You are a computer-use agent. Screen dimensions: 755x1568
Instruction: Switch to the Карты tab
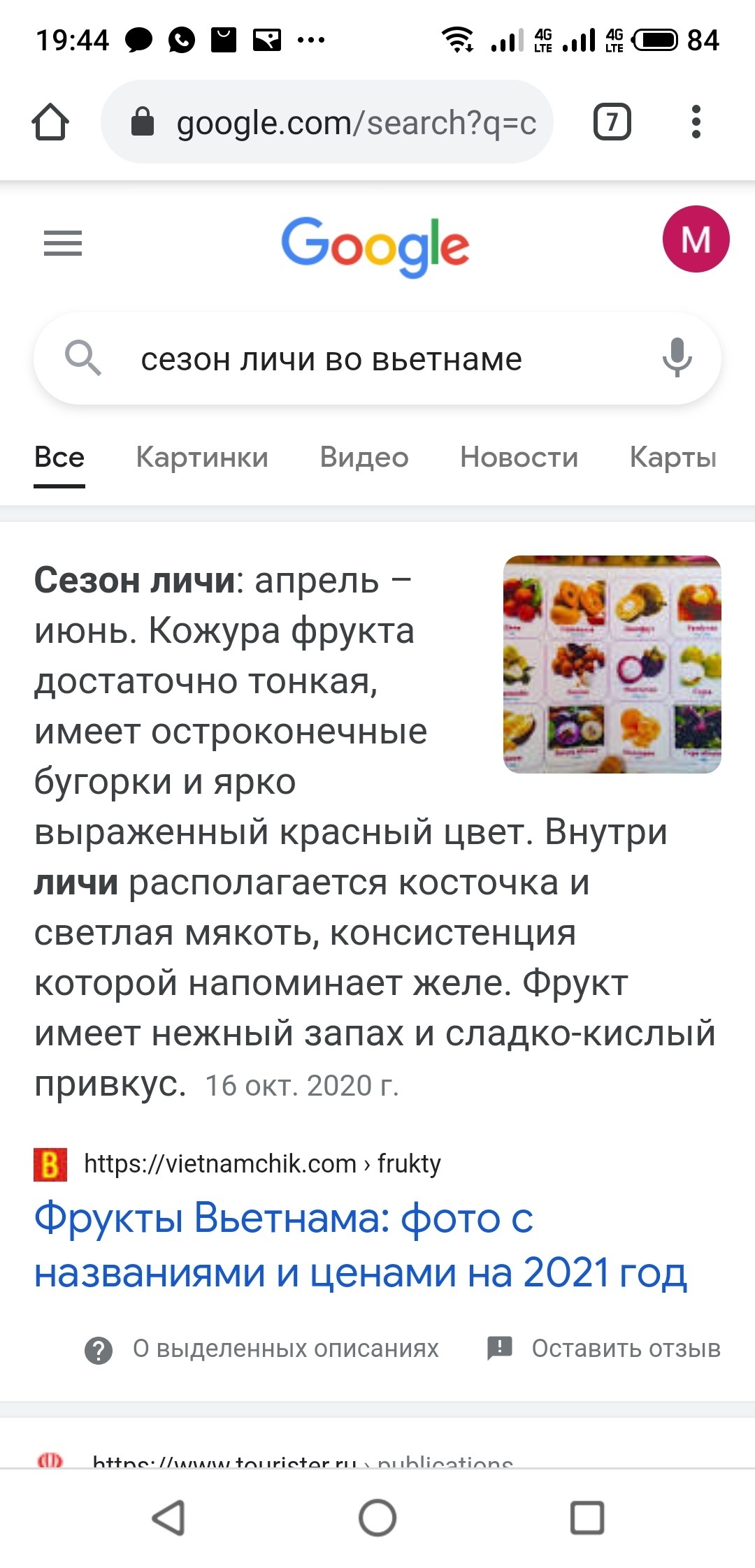point(673,457)
